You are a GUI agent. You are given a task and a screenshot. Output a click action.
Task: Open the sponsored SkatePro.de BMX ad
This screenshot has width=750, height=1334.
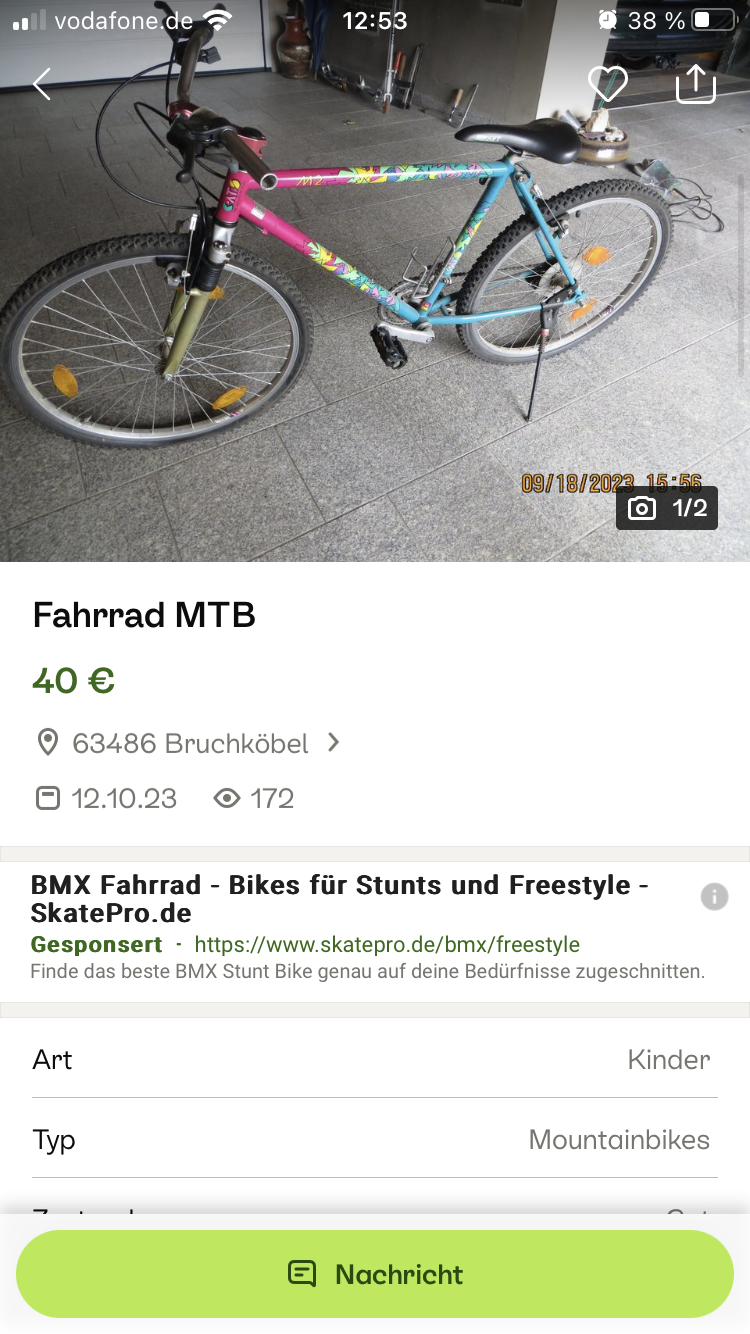click(340, 899)
